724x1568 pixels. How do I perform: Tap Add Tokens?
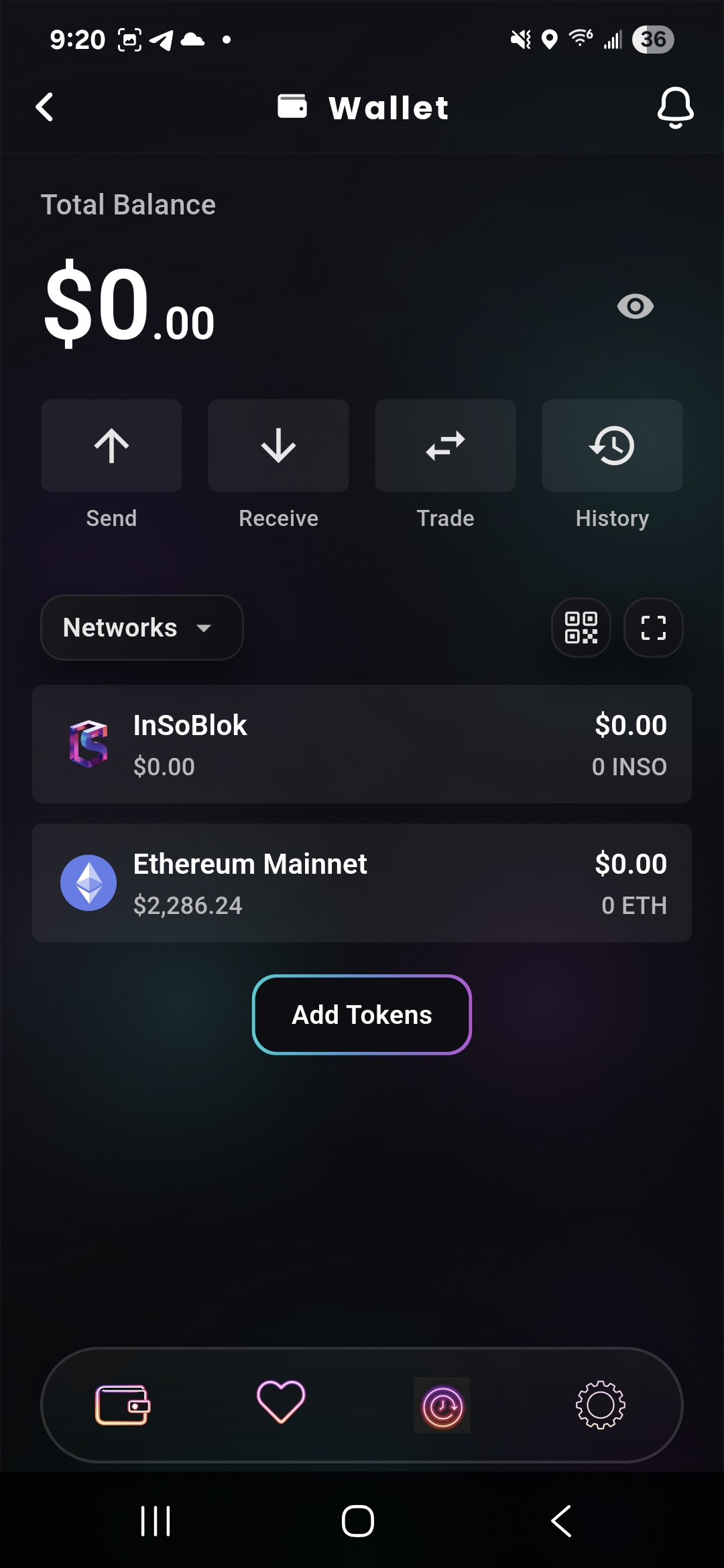pos(362,1015)
